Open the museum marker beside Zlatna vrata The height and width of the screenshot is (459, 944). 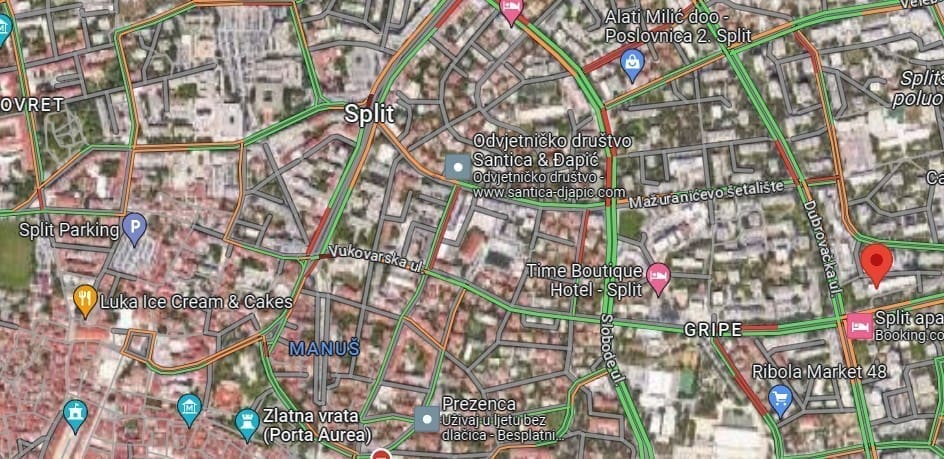[189, 406]
